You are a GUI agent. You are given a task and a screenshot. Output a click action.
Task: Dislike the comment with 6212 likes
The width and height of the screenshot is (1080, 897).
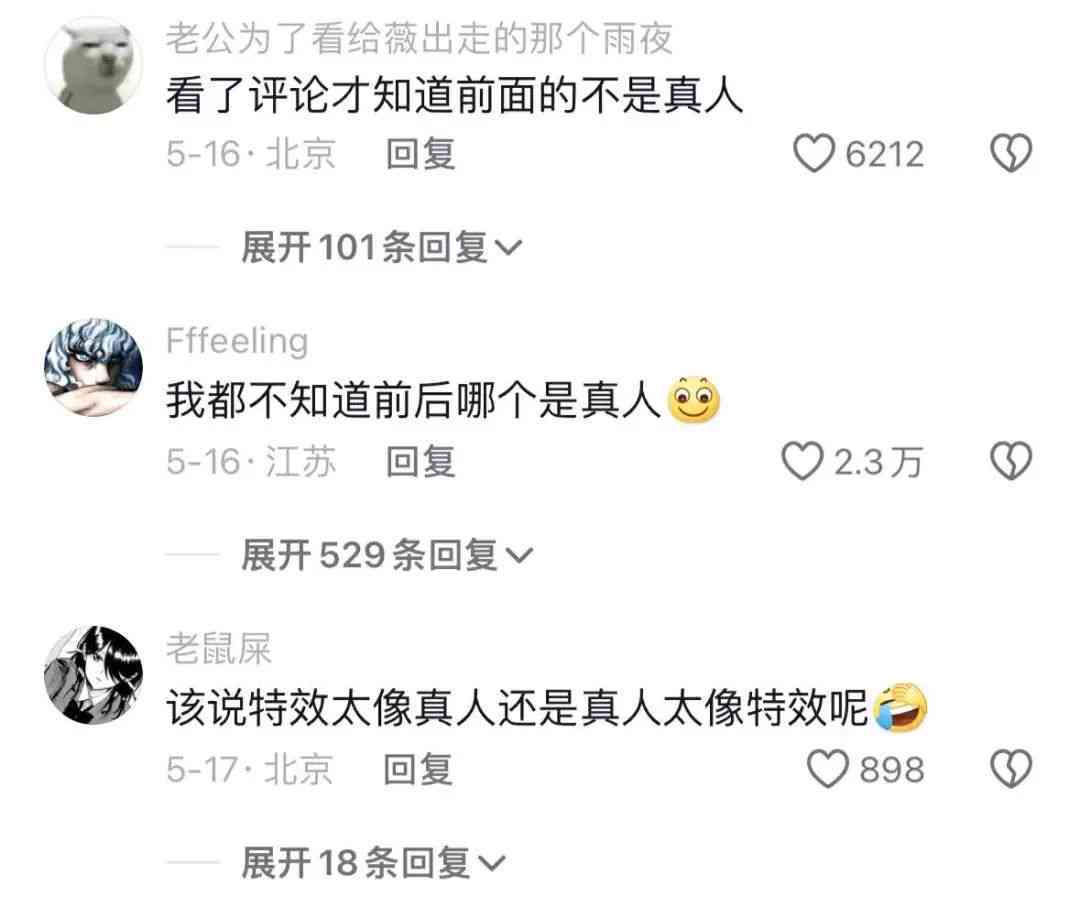(1010, 154)
